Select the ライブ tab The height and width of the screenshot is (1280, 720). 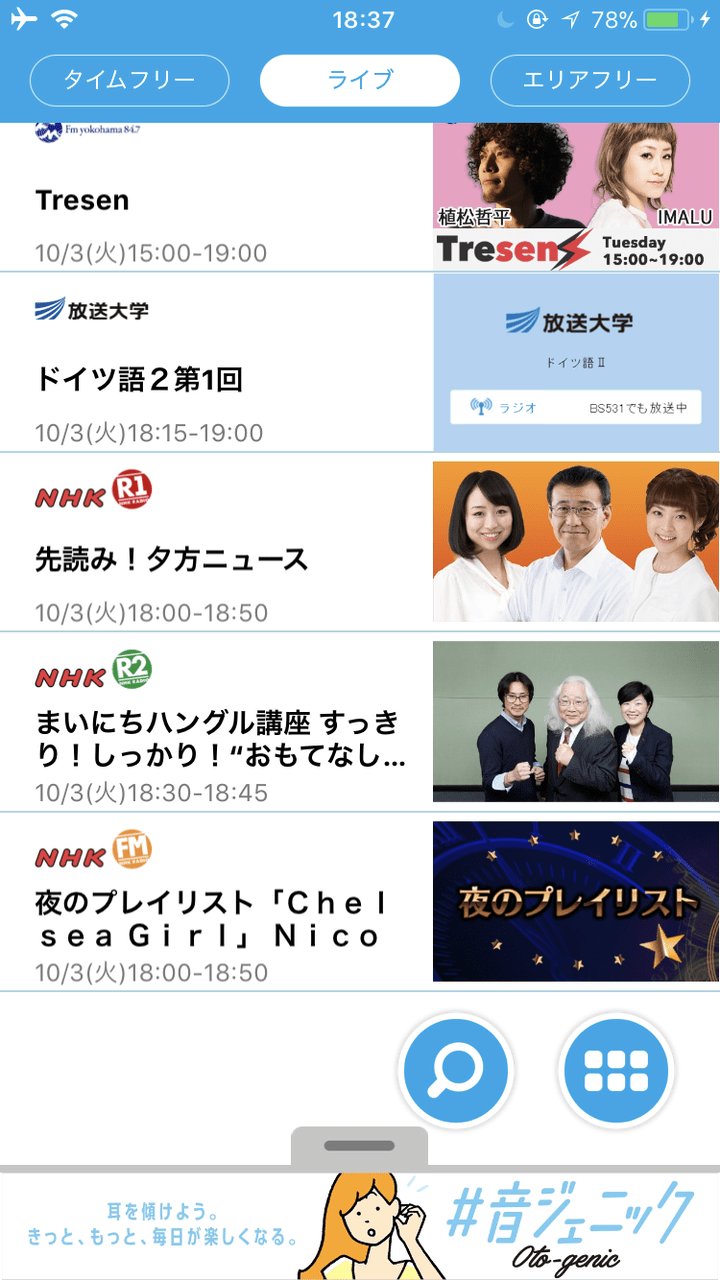tap(359, 82)
